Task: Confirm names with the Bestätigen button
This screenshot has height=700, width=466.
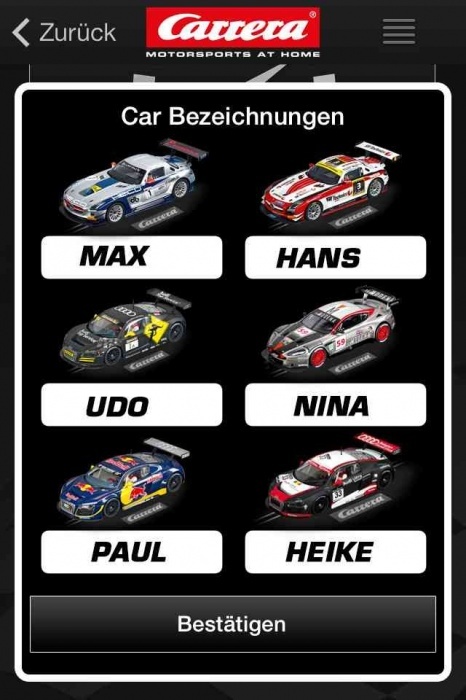Action: [233, 624]
